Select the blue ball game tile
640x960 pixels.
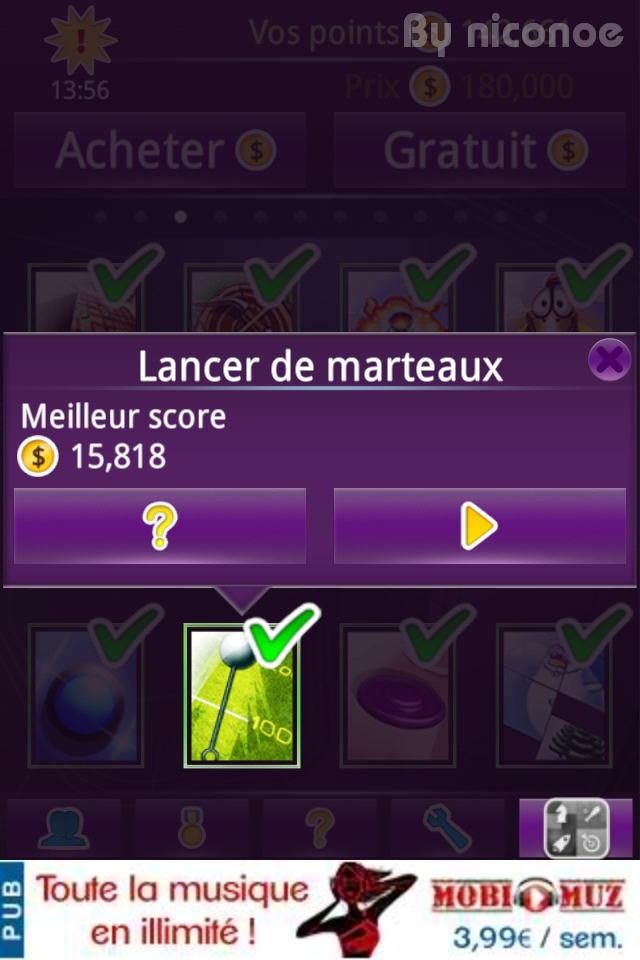85,695
